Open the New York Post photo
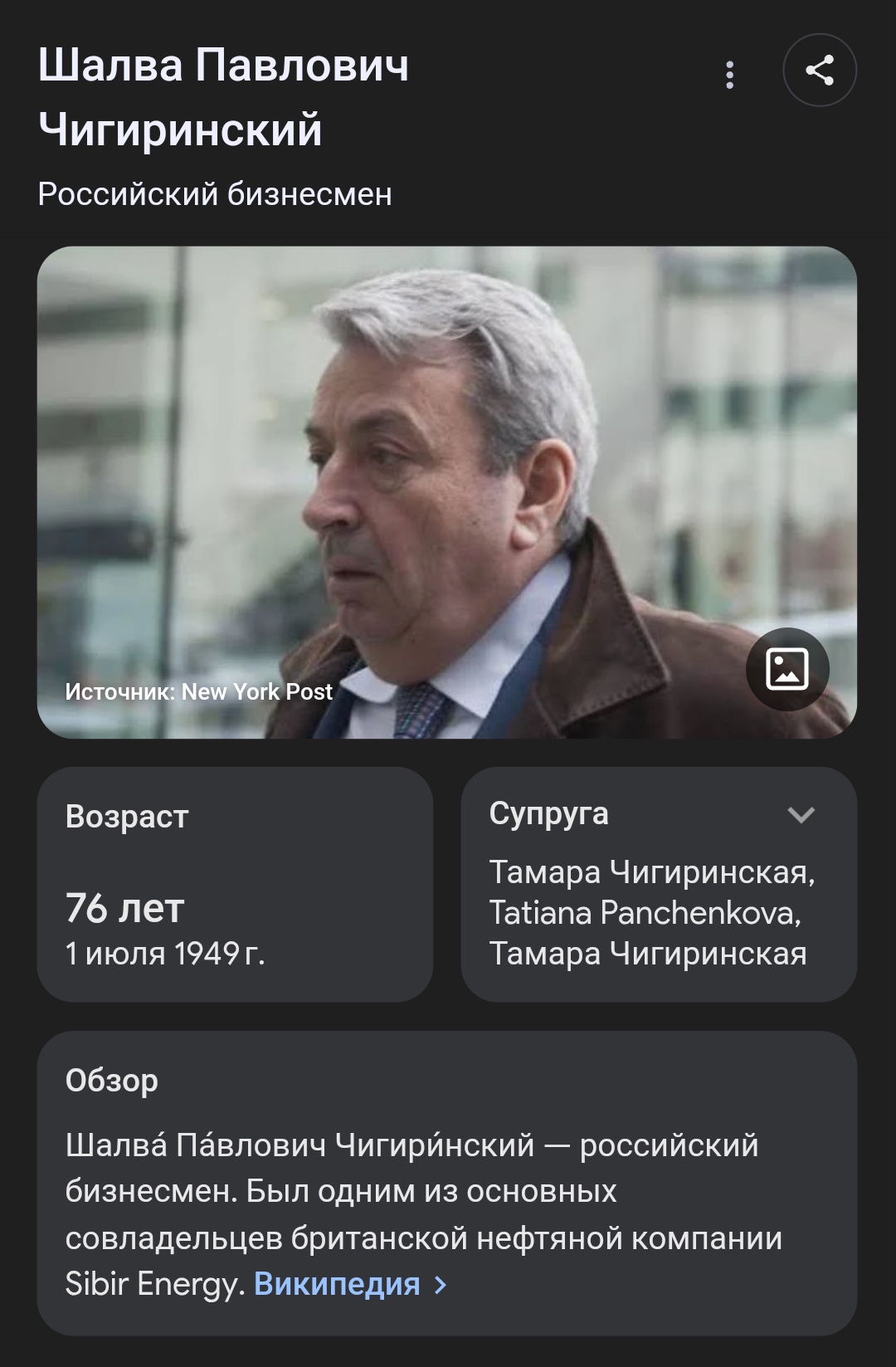 tap(447, 492)
